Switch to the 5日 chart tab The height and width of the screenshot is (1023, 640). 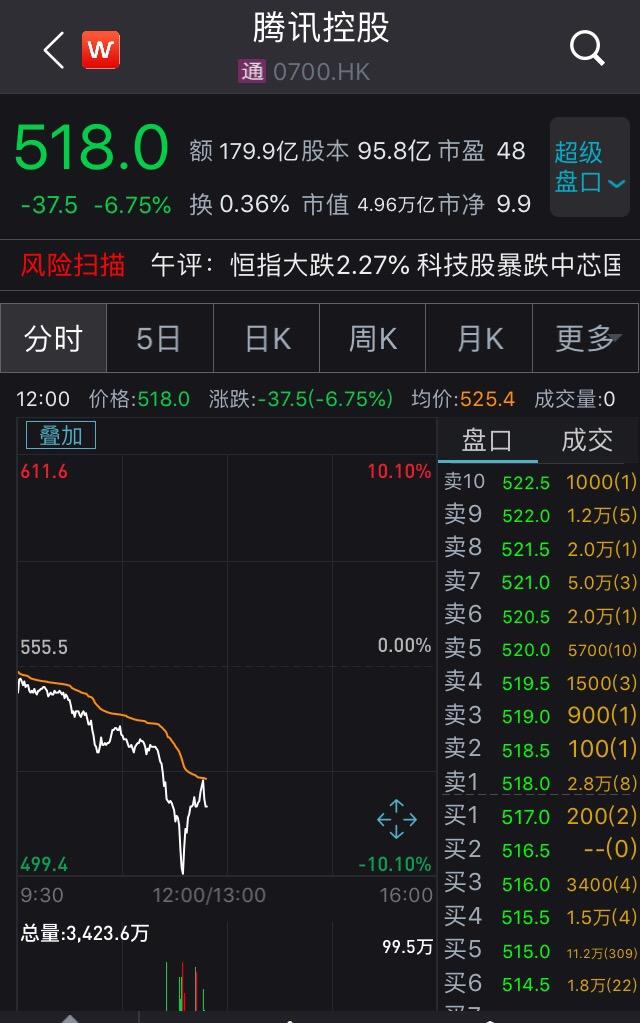tap(159, 339)
